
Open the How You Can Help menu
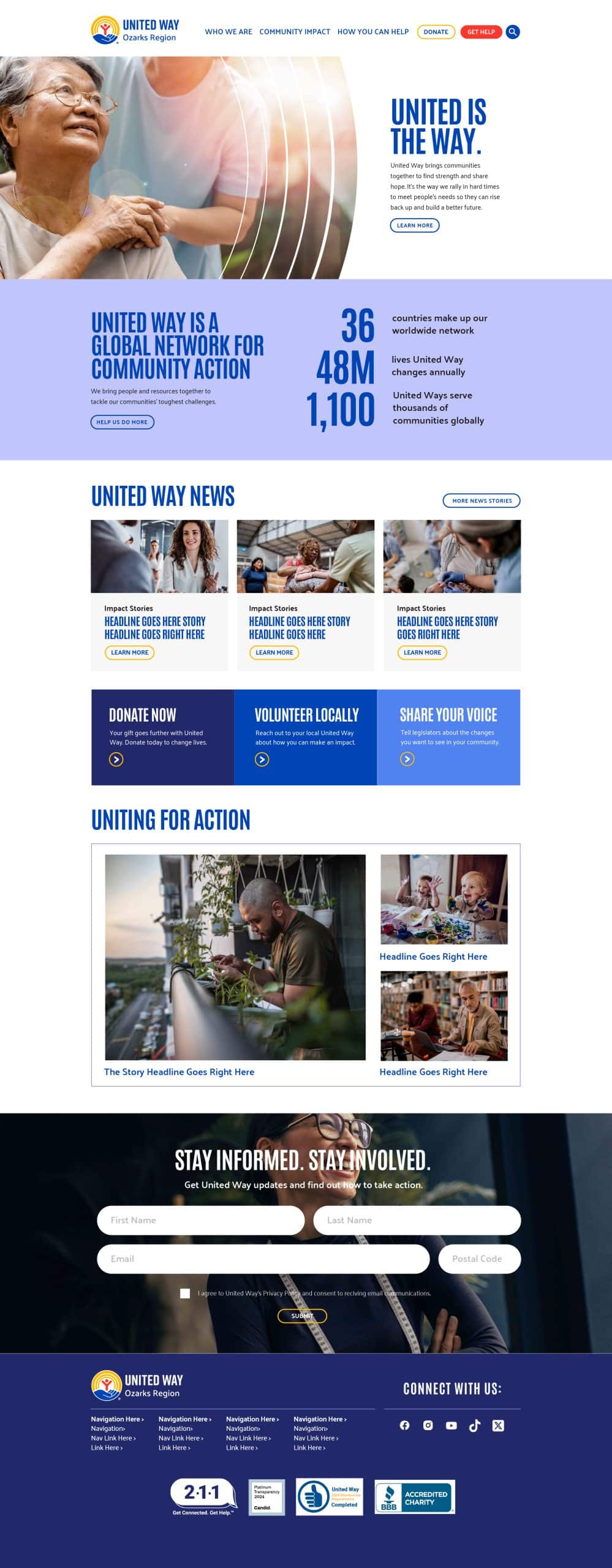(372, 32)
